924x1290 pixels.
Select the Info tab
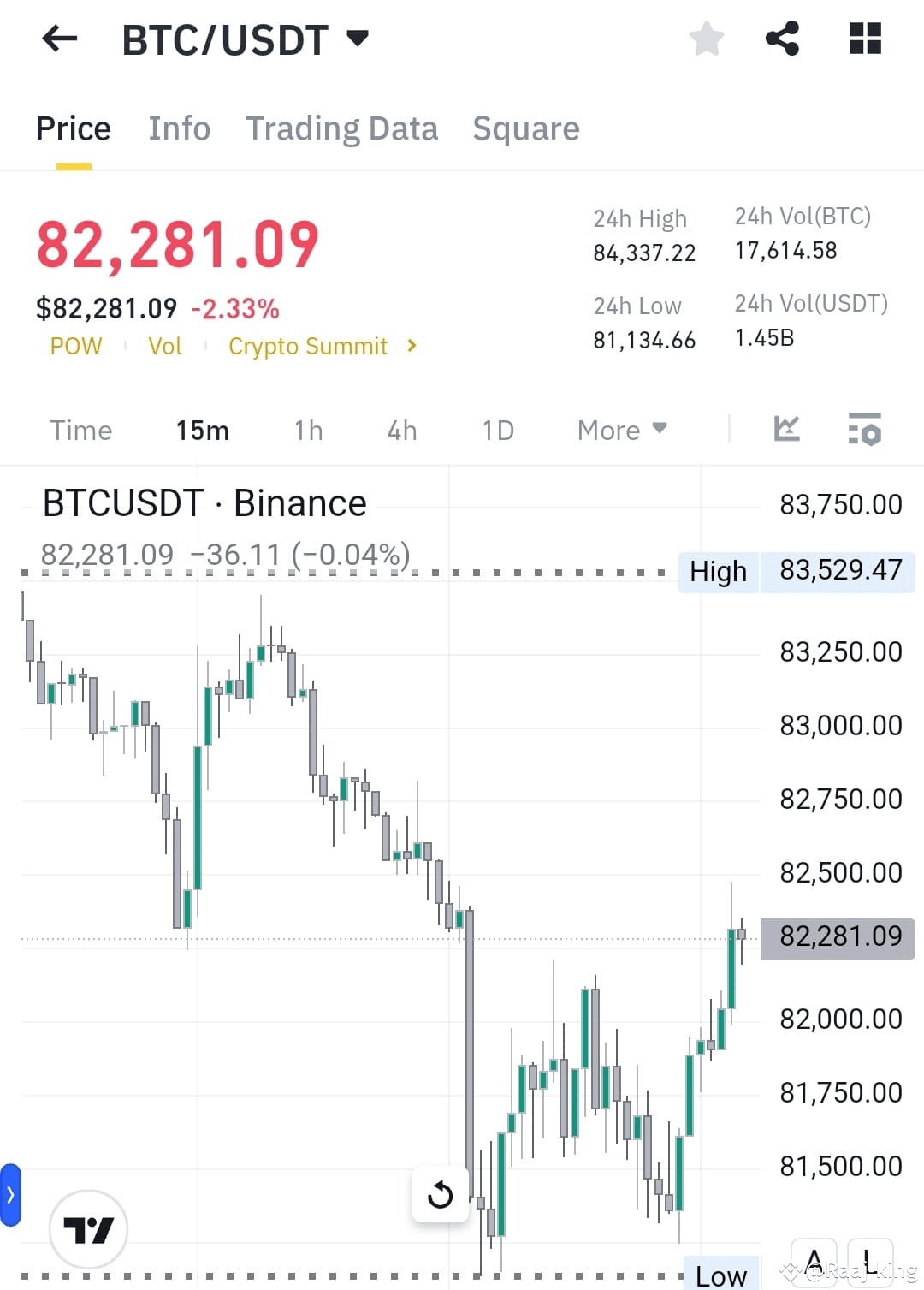tap(179, 128)
